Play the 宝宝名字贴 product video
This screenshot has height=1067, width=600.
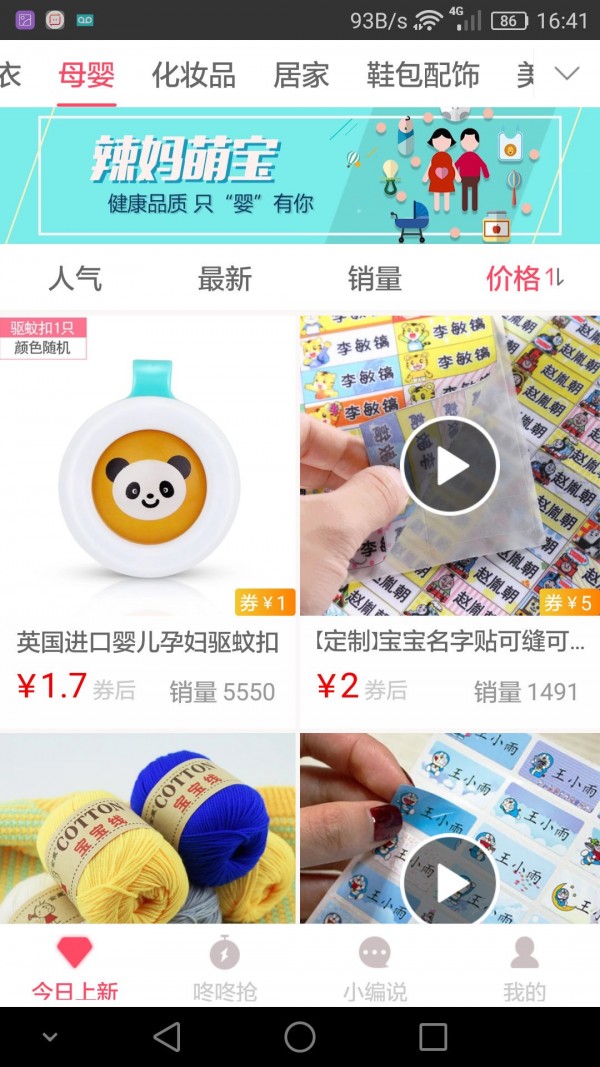[450, 466]
